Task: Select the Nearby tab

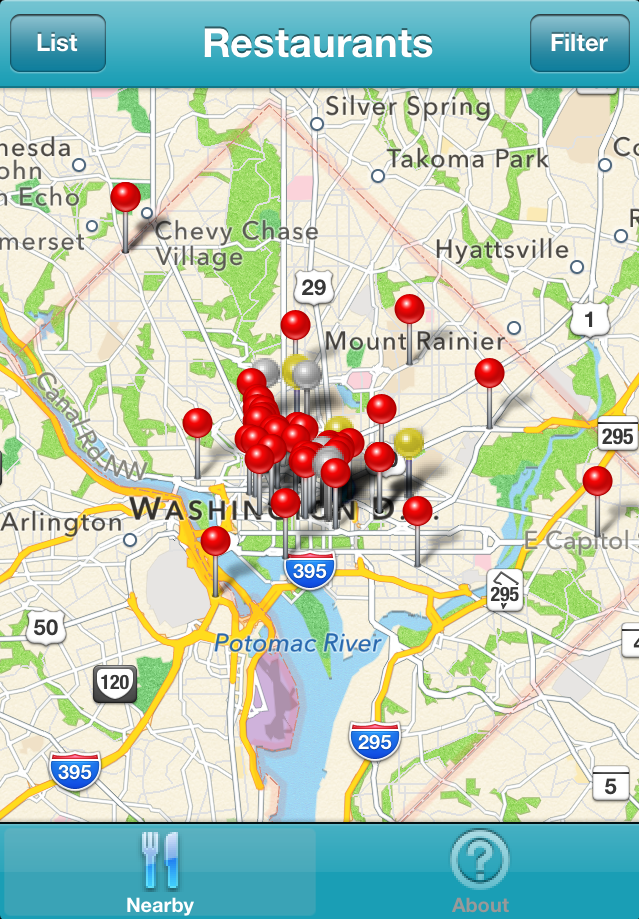Action: click(x=160, y=872)
